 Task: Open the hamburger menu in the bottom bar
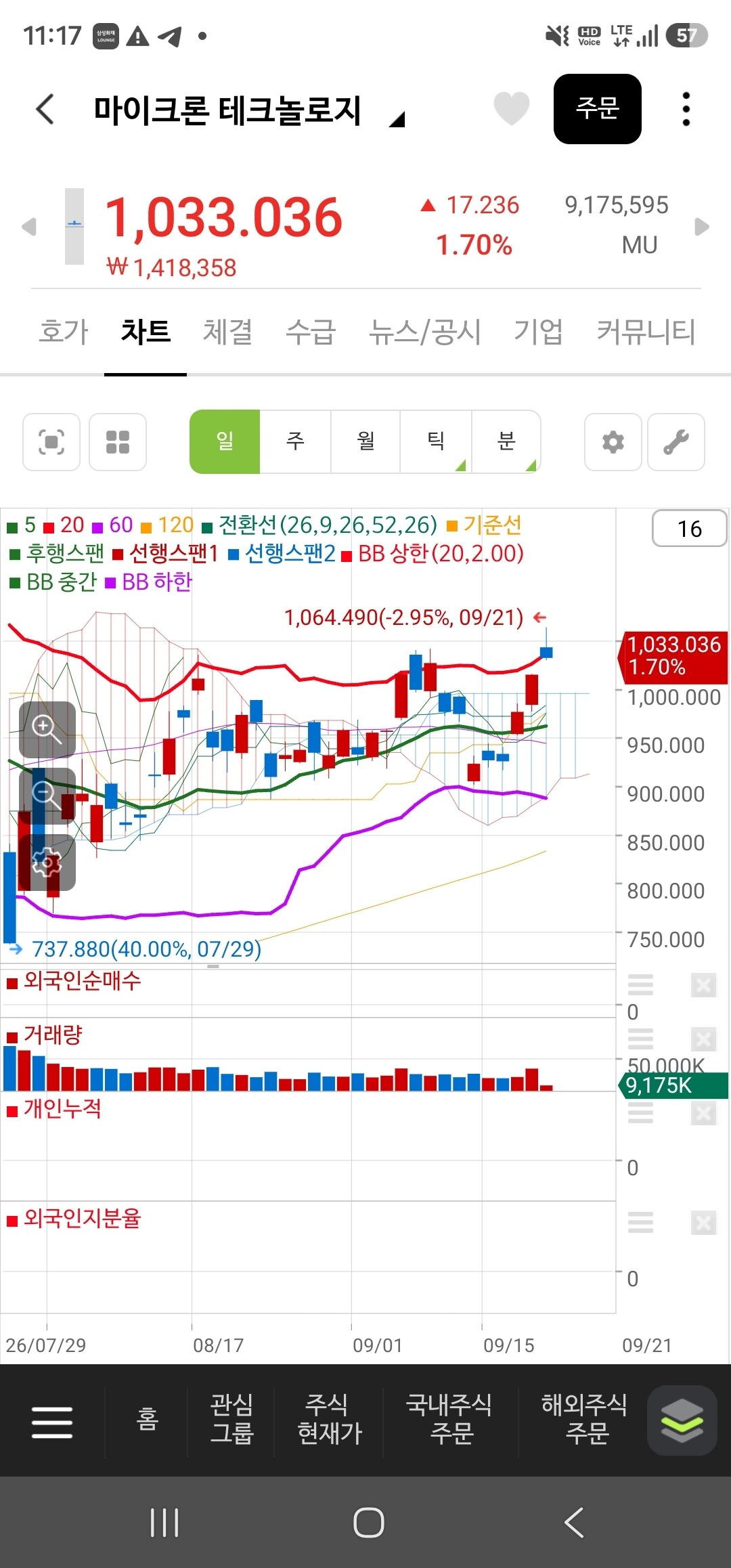pyautogui.click(x=52, y=1422)
